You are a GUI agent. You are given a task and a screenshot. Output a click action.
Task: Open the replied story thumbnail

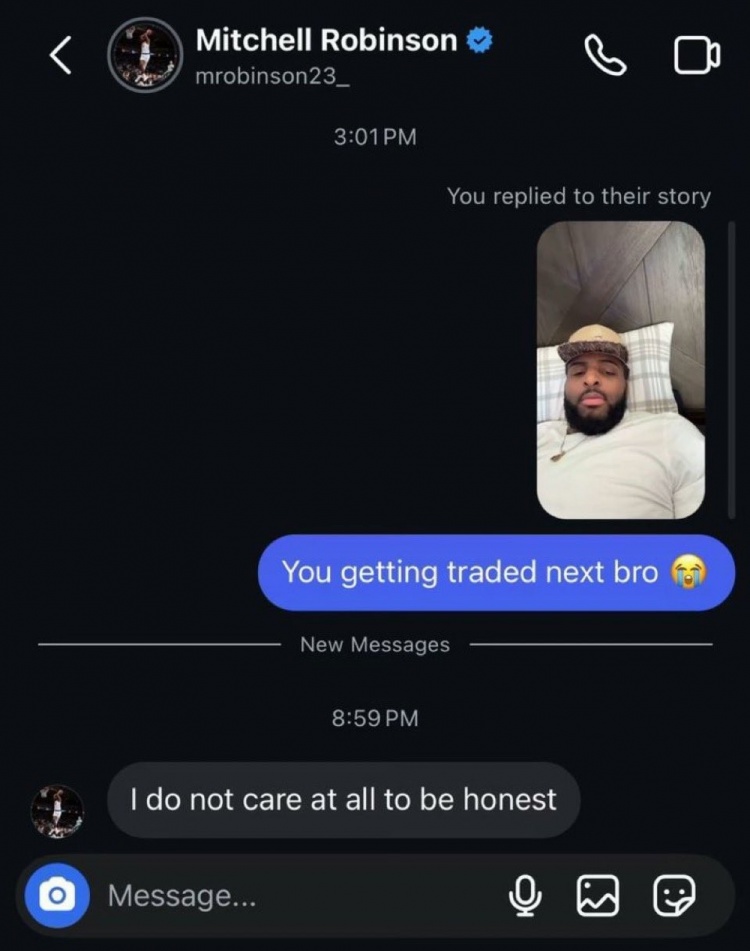pos(620,370)
